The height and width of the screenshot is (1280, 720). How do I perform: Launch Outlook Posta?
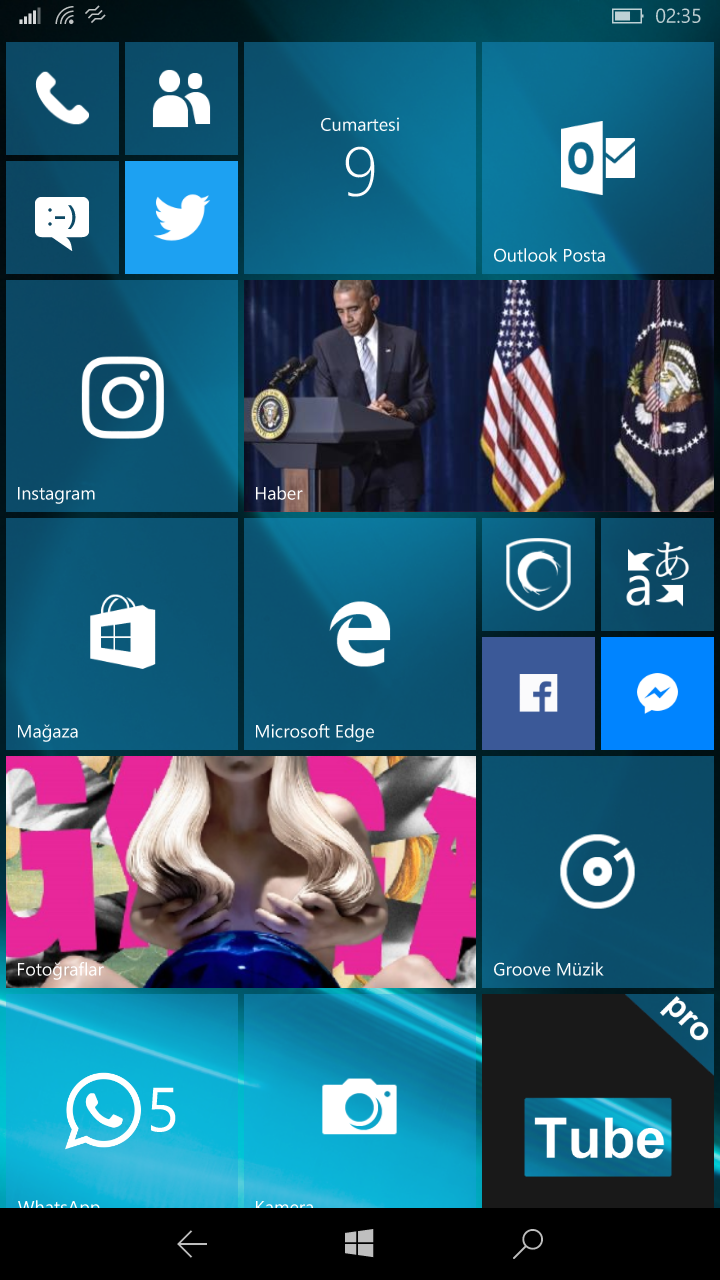598,158
